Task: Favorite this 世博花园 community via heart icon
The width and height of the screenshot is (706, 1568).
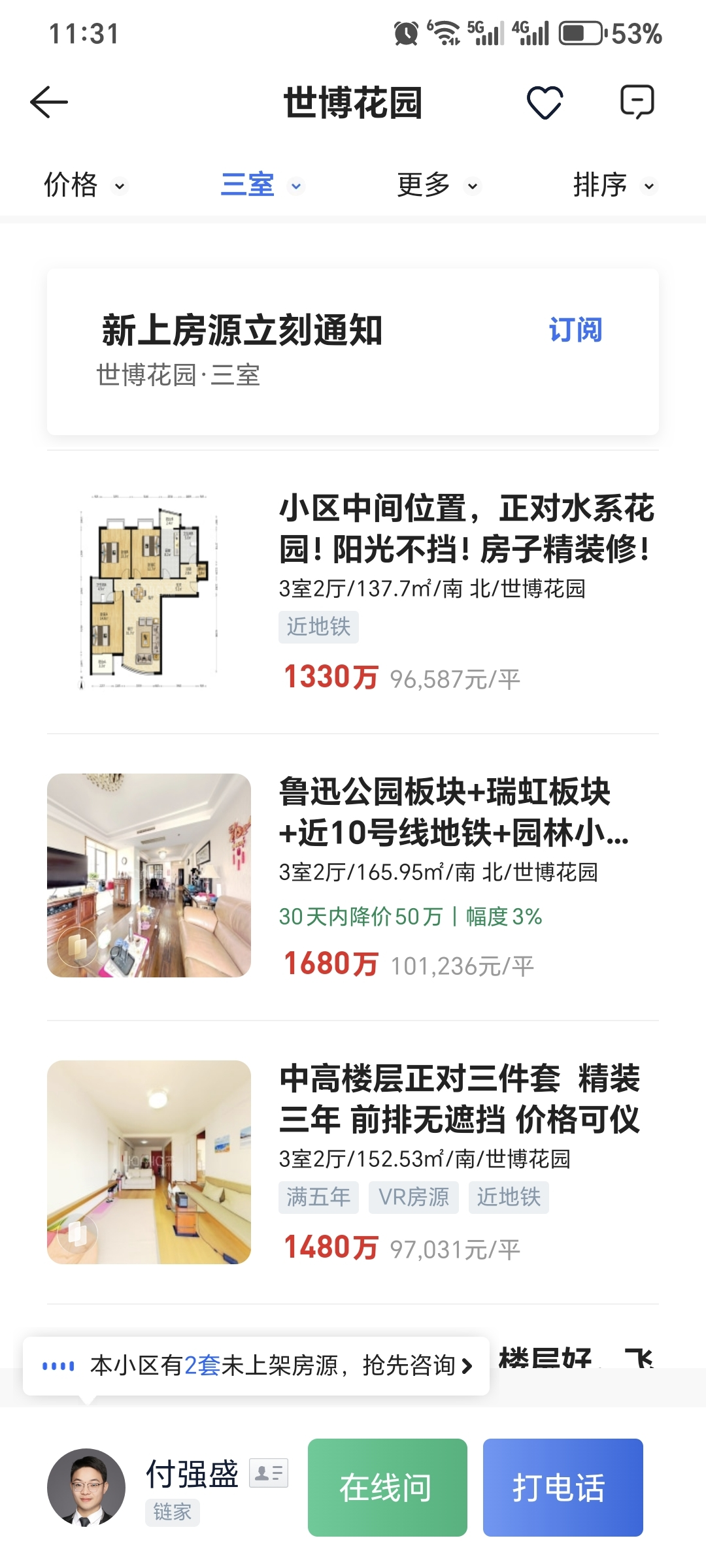Action: tap(546, 101)
